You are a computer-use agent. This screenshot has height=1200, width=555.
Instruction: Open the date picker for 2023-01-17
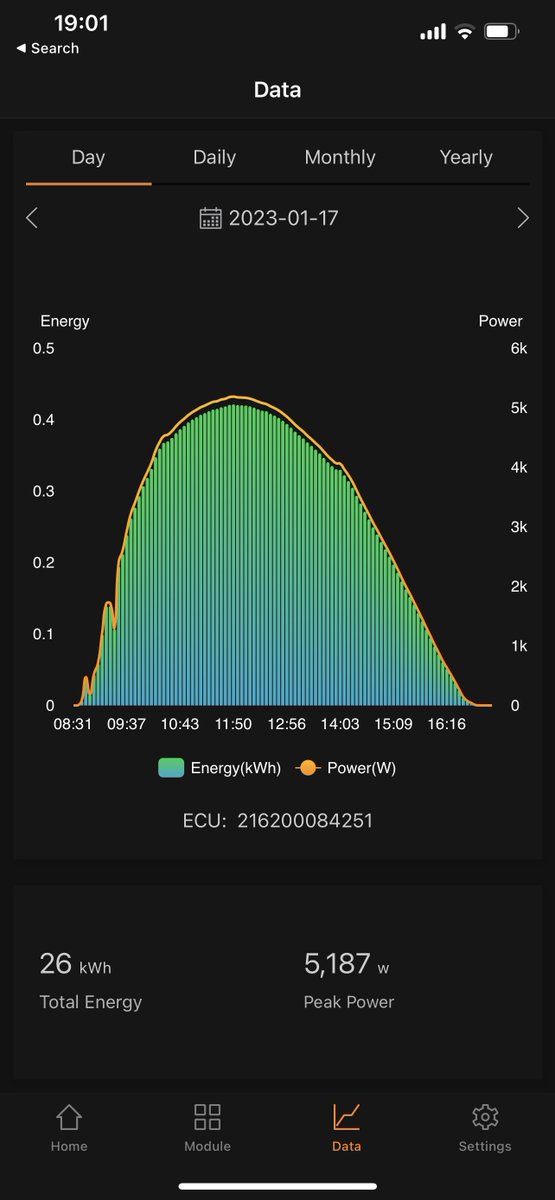coord(269,218)
